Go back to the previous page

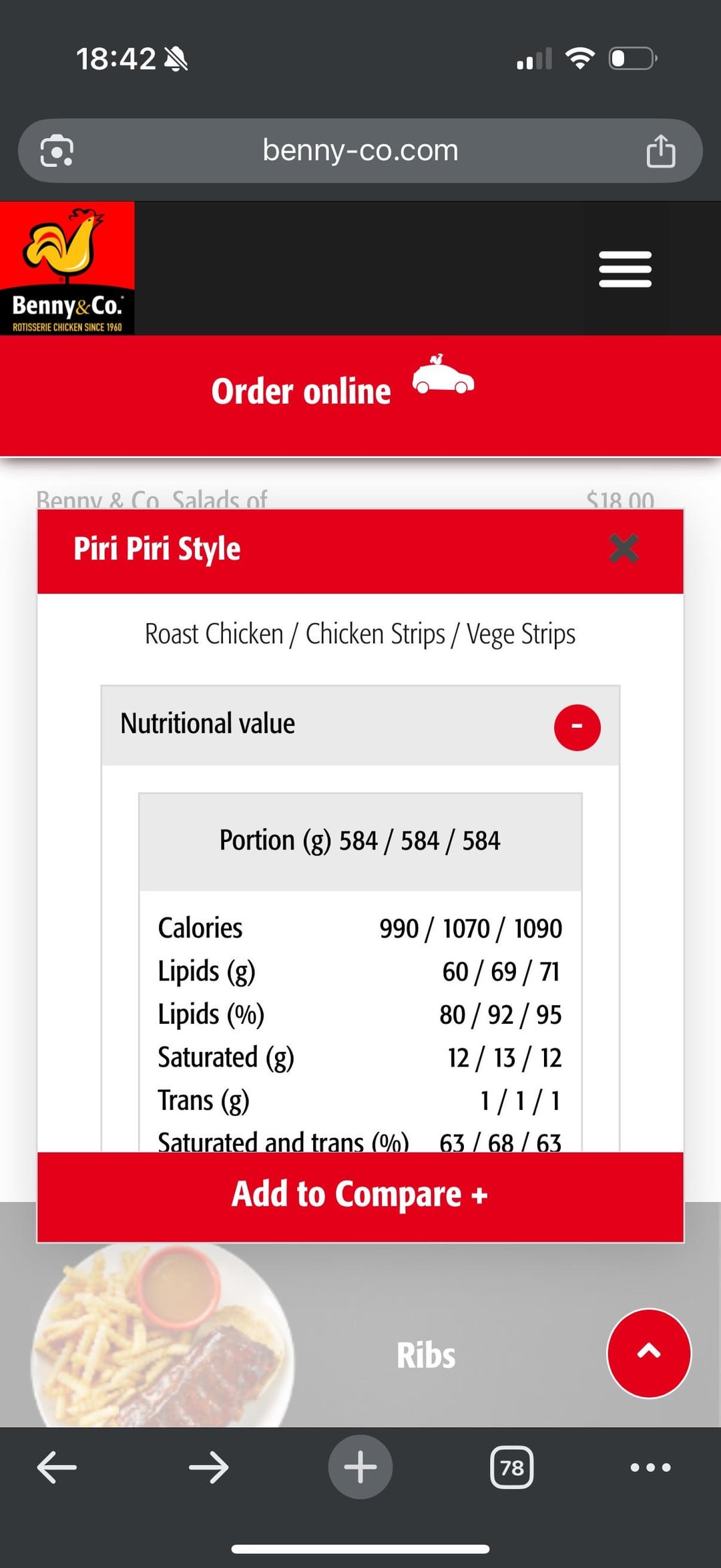point(57,1467)
